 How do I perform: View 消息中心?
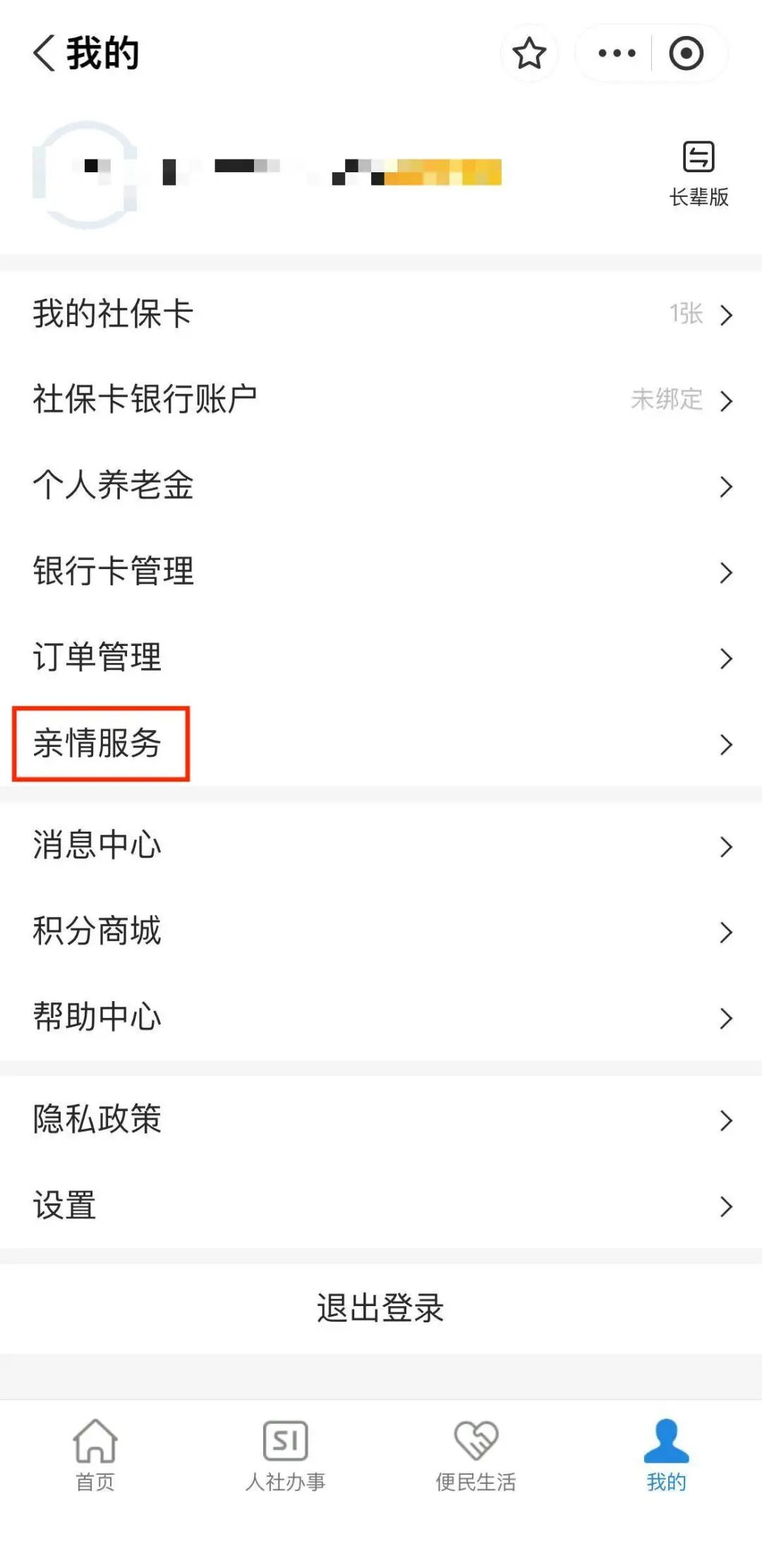coord(381,845)
